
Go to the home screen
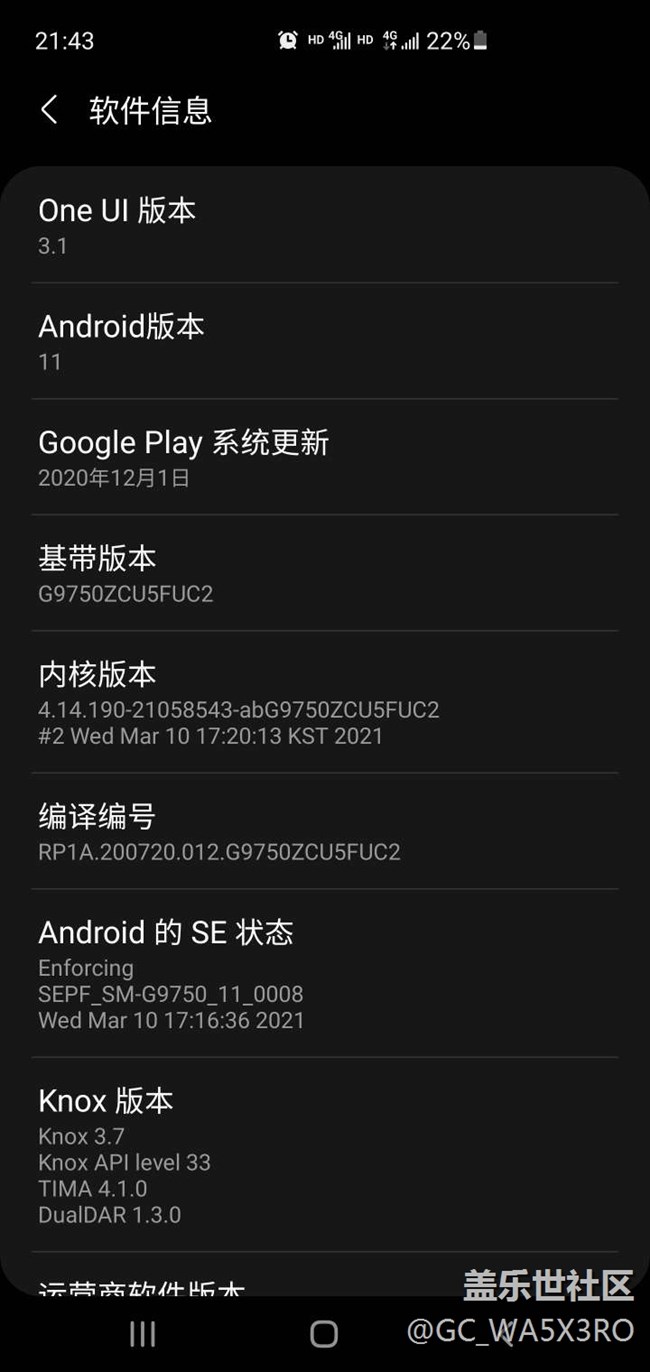pos(324,1333)
